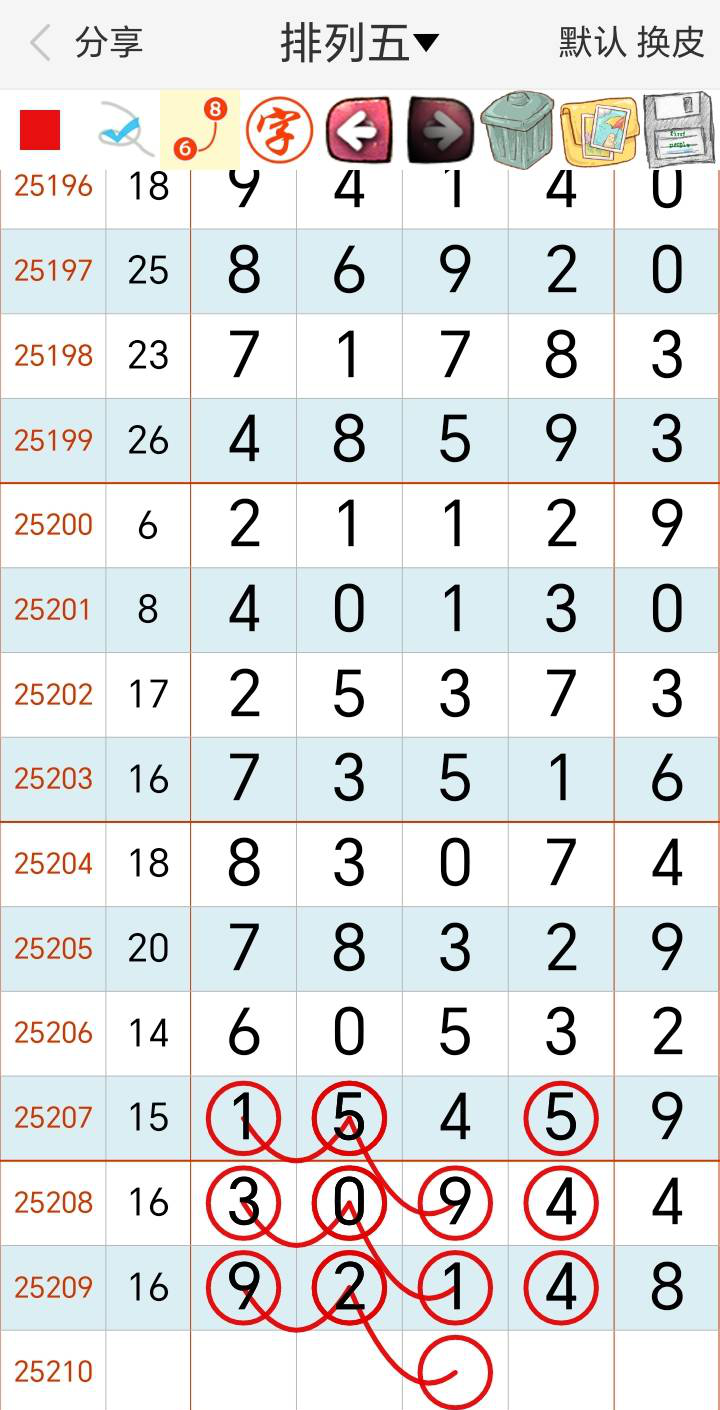Redo with the right arrow button
Viewport: 720px width, 1410px height.
click(x=440, y=130)
